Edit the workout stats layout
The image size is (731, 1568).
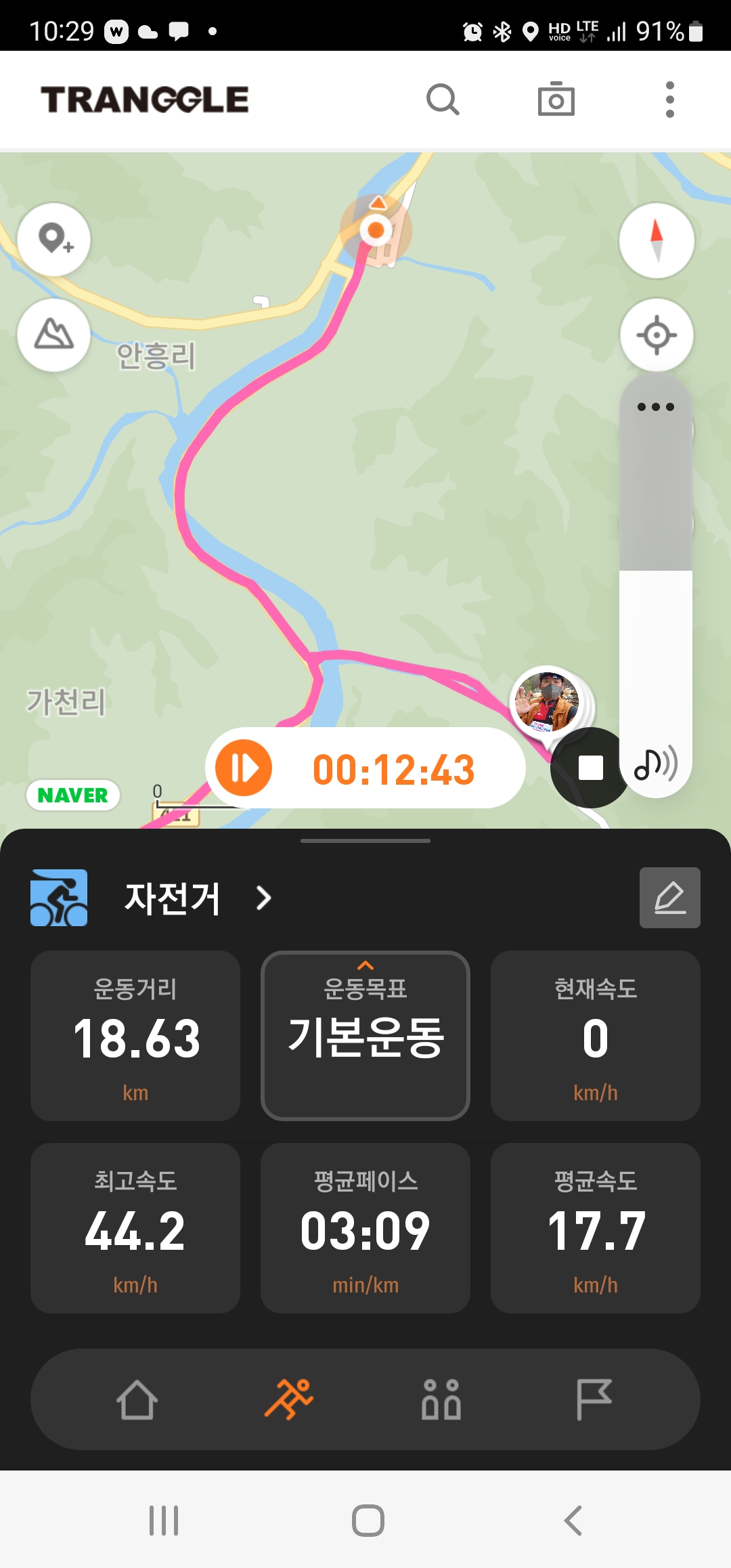[669, 898]
